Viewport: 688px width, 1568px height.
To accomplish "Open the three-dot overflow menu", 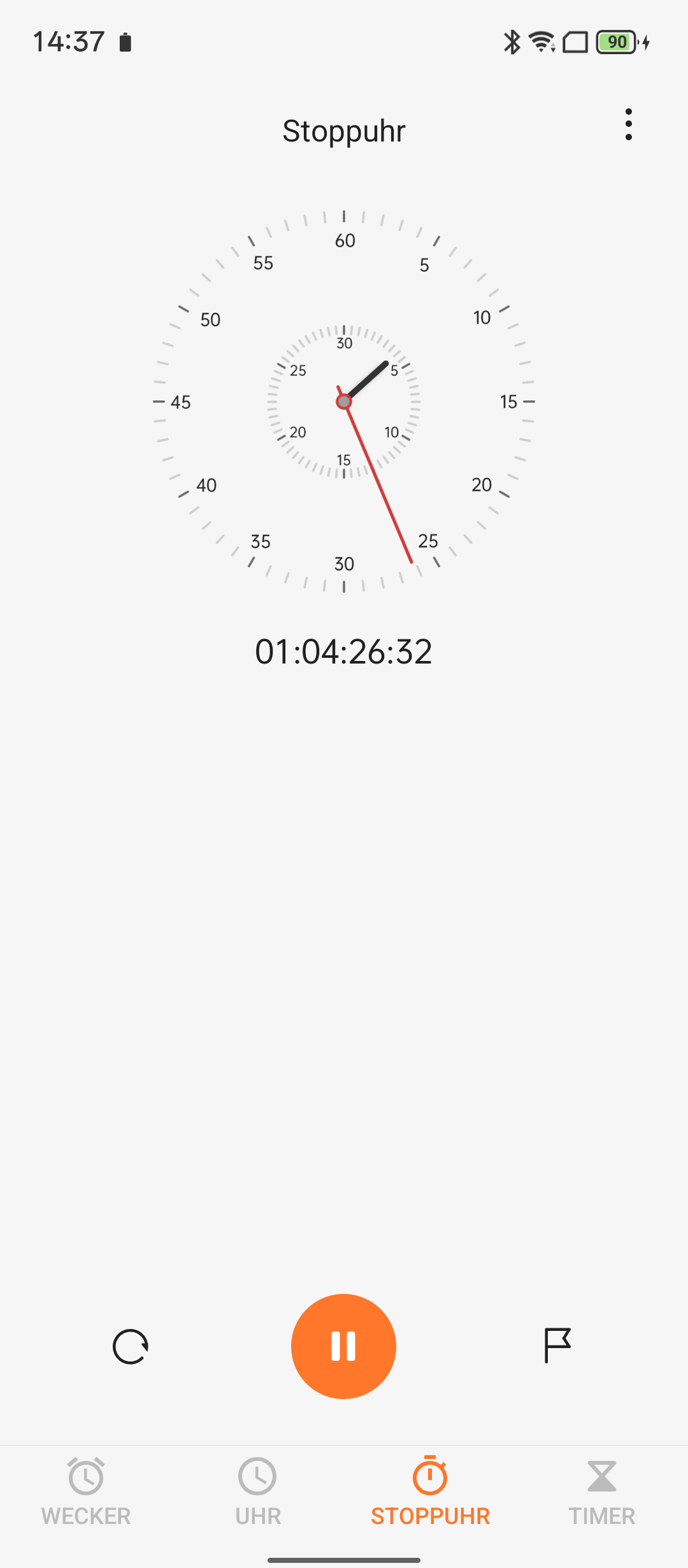I will pos(628,124).
